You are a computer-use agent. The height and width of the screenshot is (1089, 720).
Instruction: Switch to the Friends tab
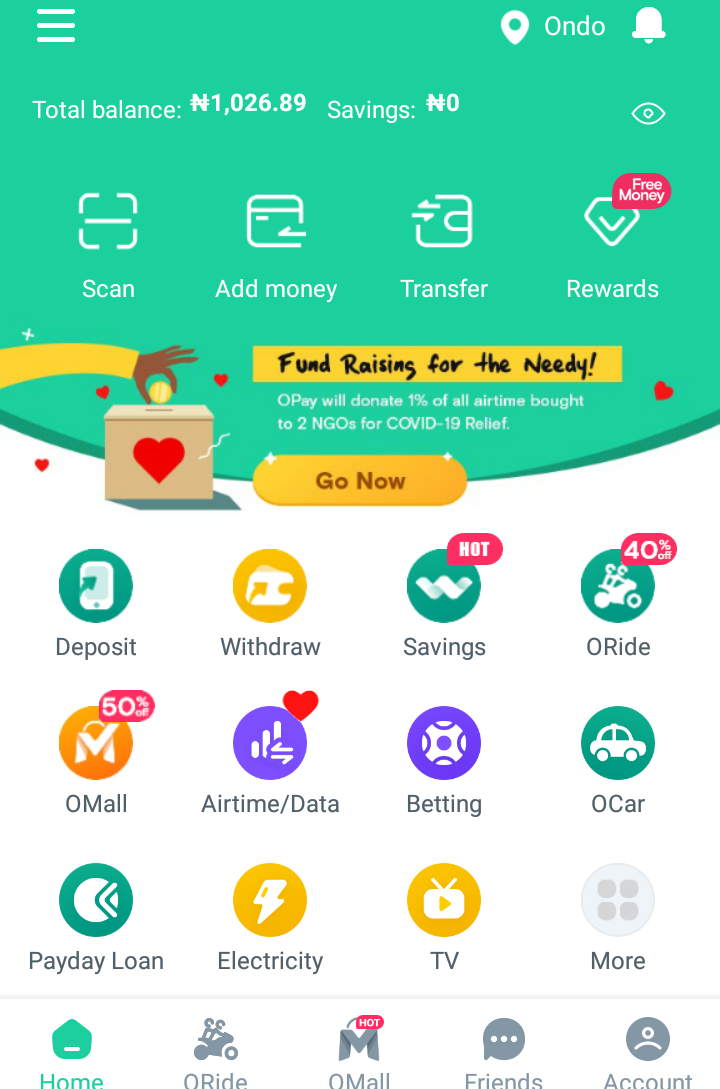point(503,1052)
